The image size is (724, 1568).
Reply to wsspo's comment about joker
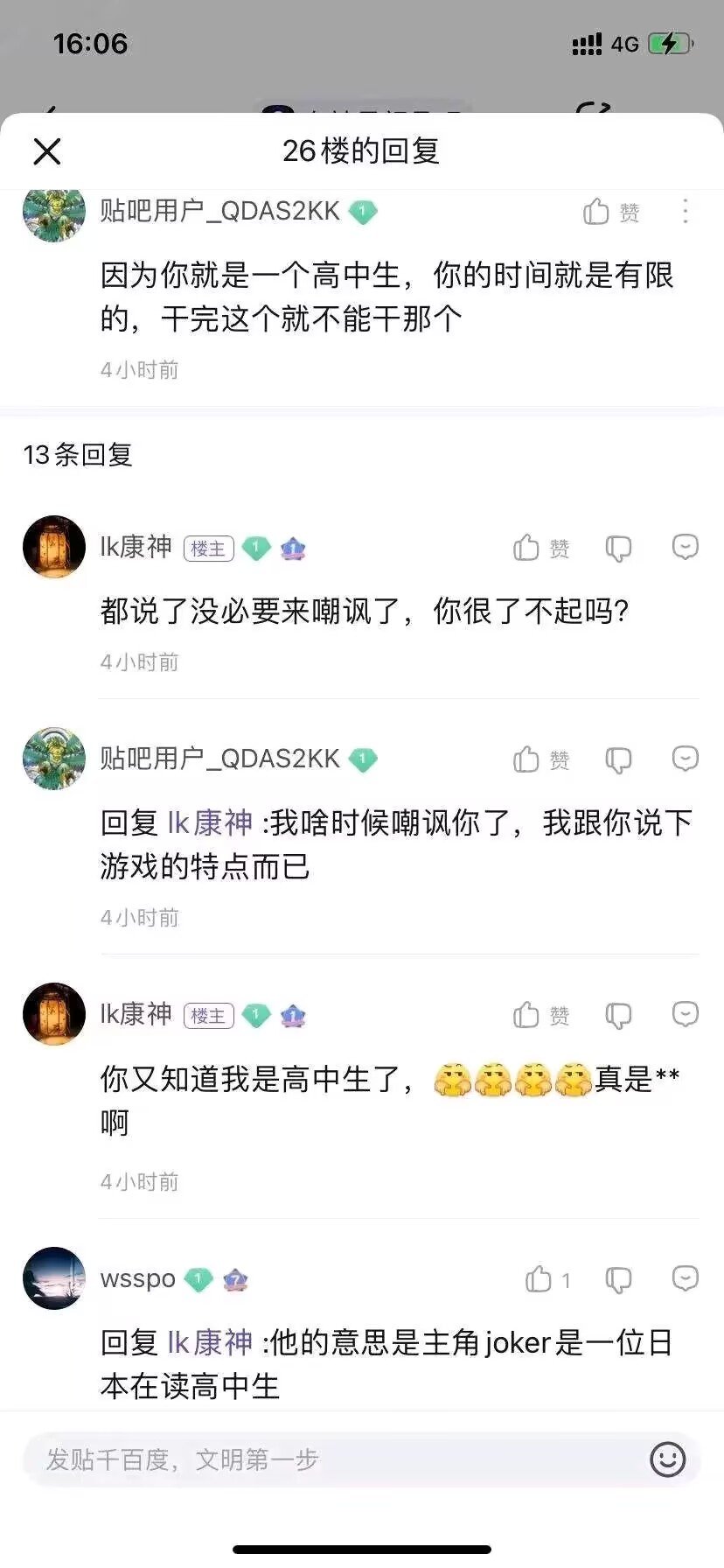click(x=685, y=1278)
